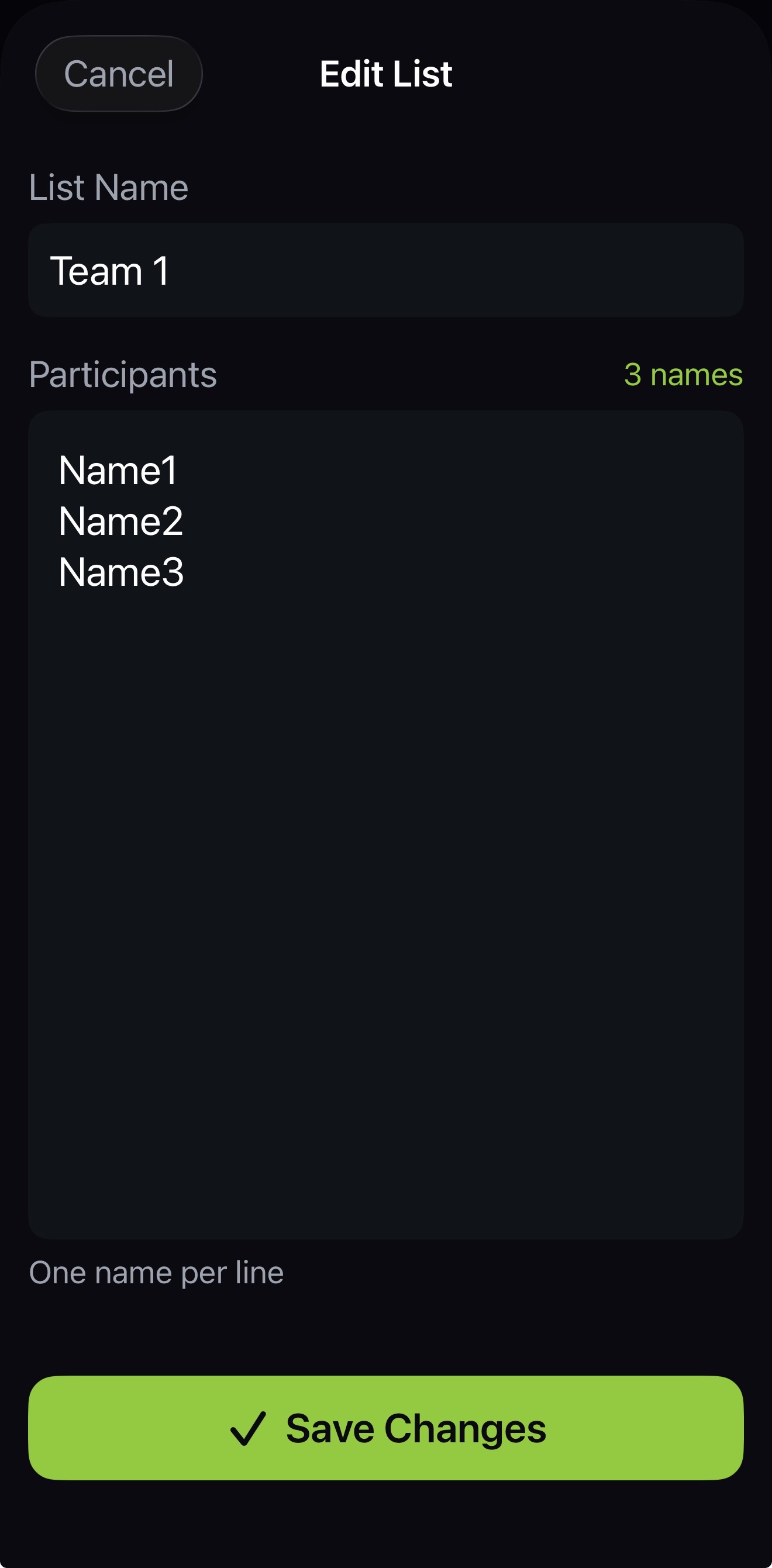Click the empty area below Name3 in the editor
Screen dimensions: 772x1568
point(386,913)
